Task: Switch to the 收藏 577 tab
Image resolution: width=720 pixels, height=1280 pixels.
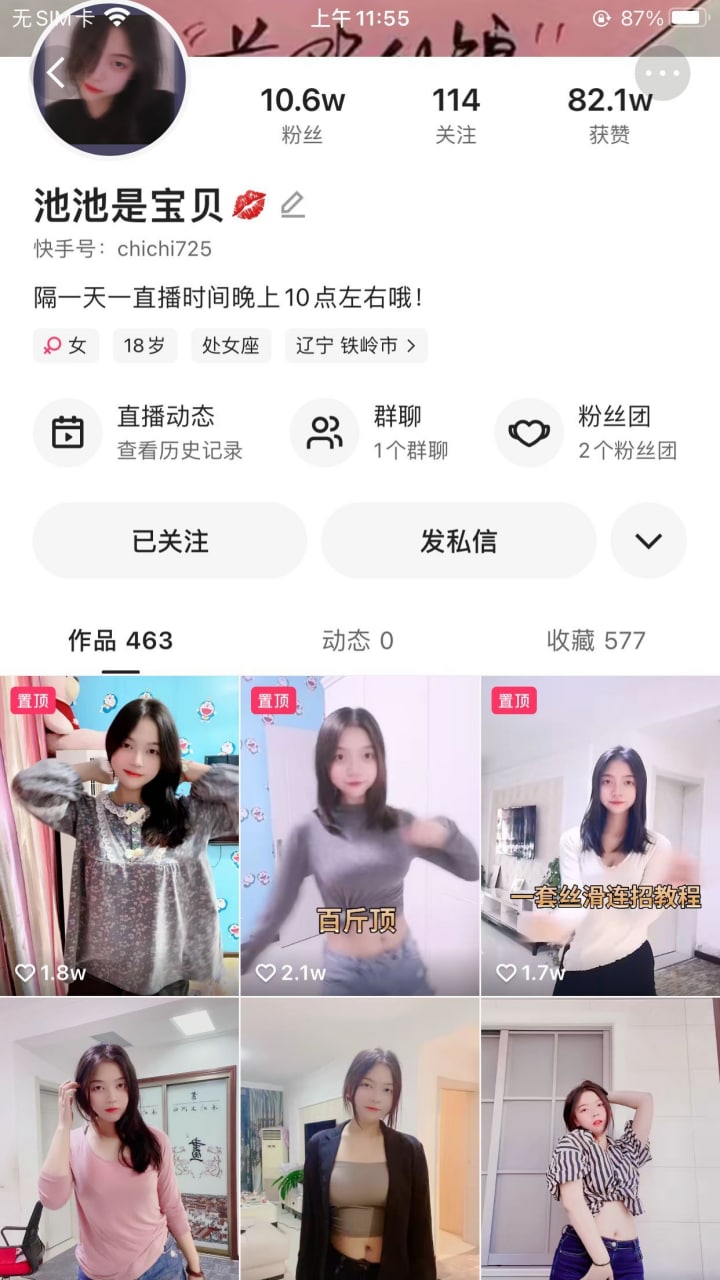Action: [x=595, y=640]
